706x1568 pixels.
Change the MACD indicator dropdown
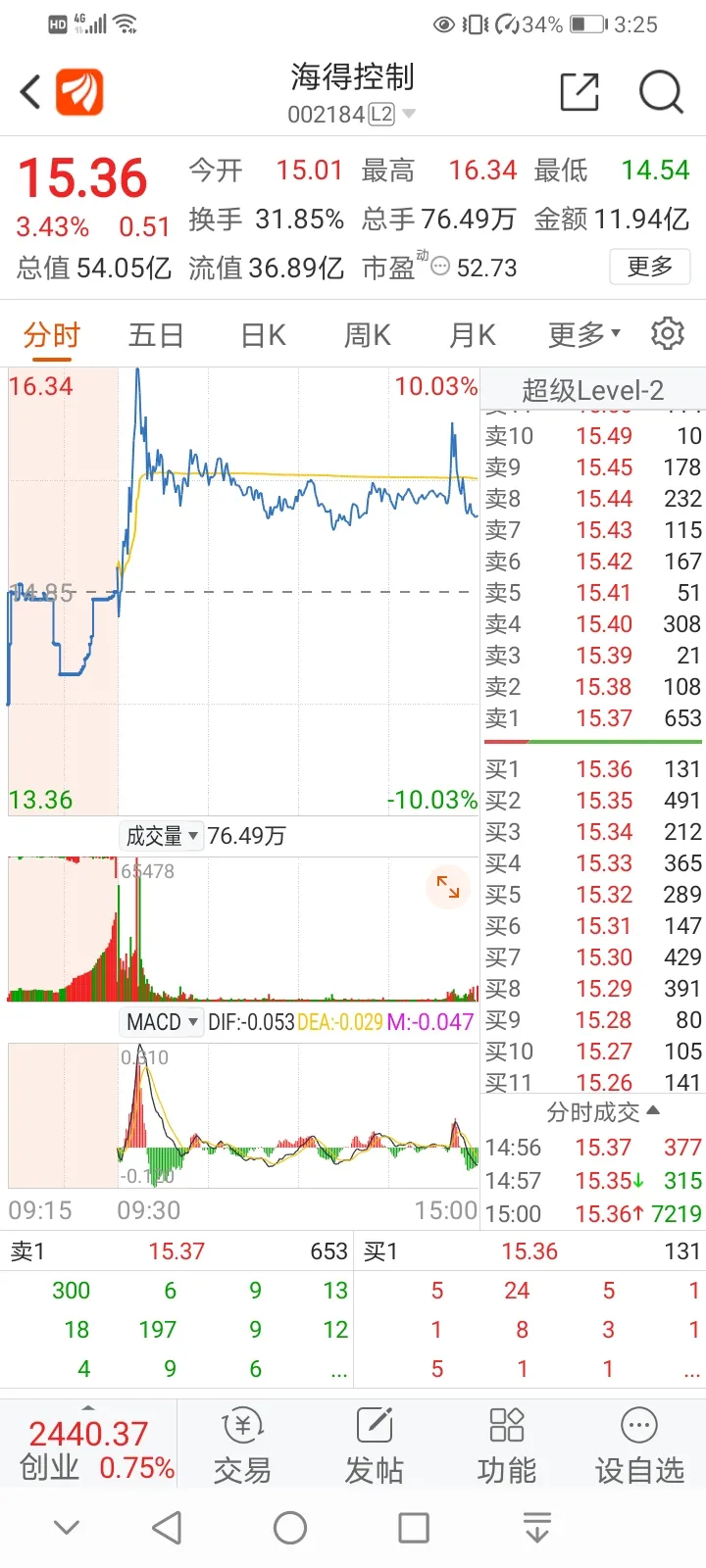point(162,1022)
